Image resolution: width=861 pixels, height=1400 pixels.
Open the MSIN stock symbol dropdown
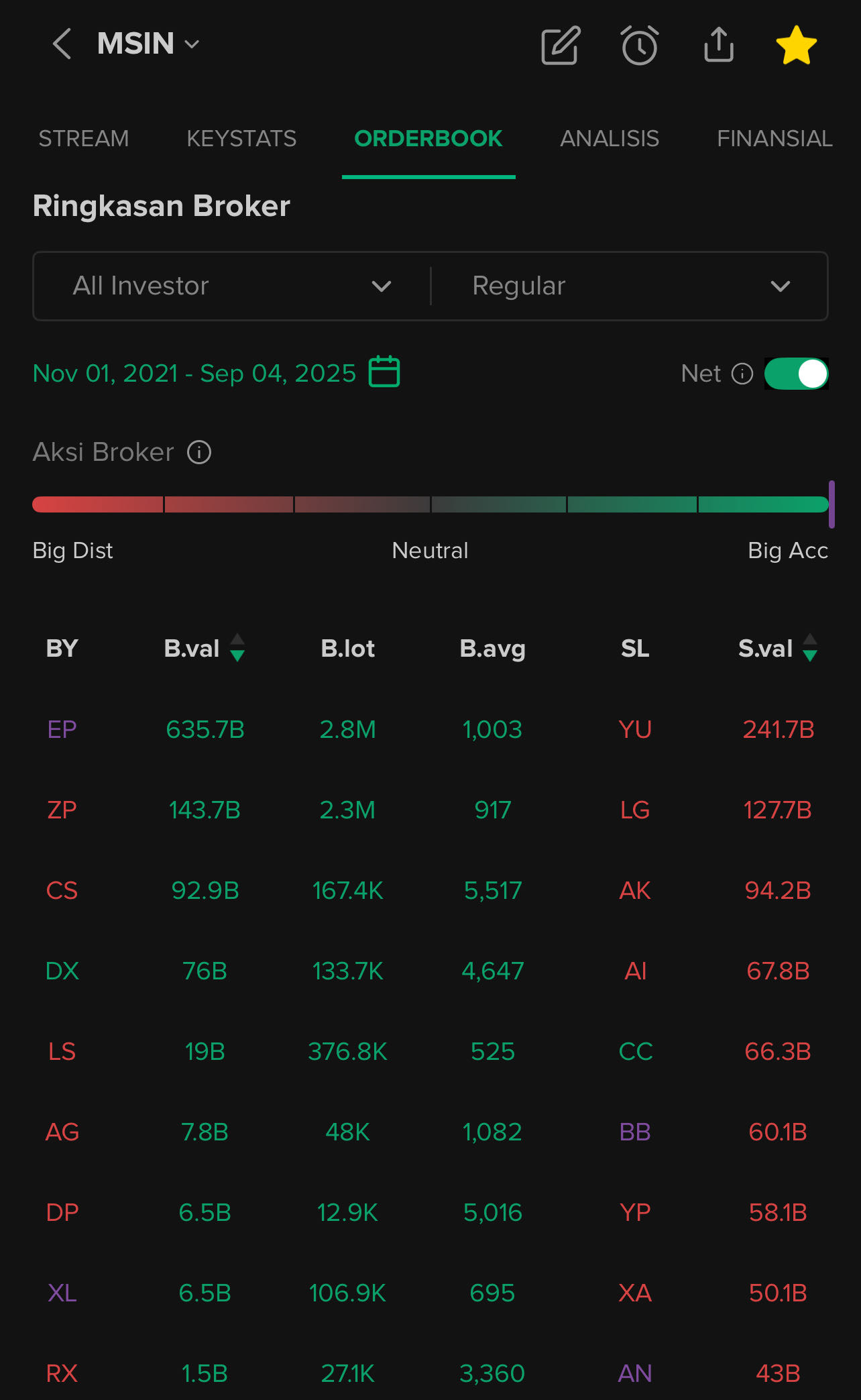click(x=149, y=44)
